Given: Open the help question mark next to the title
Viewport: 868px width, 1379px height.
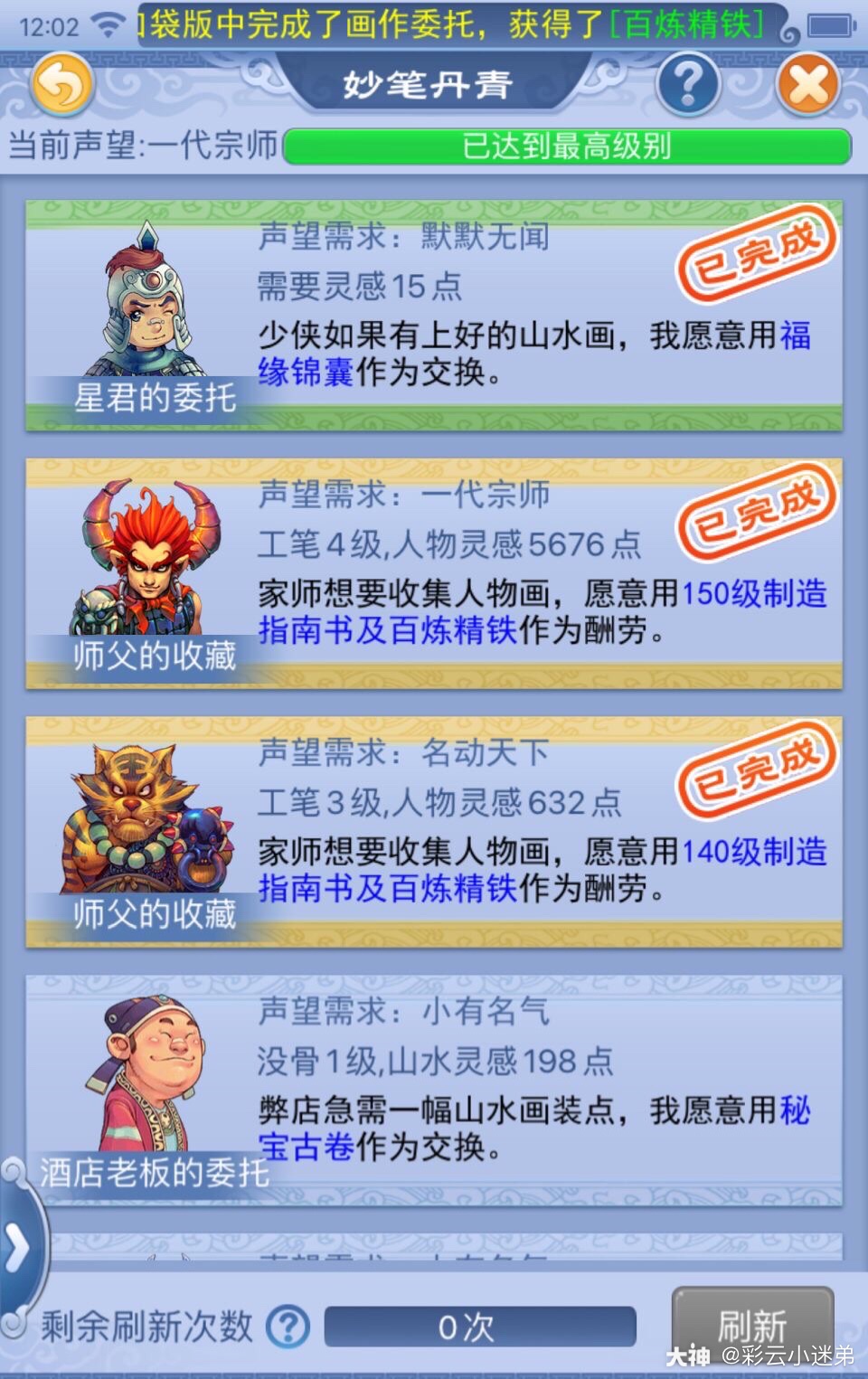Looking at the screenshot, I should click(x=689, y=83).
